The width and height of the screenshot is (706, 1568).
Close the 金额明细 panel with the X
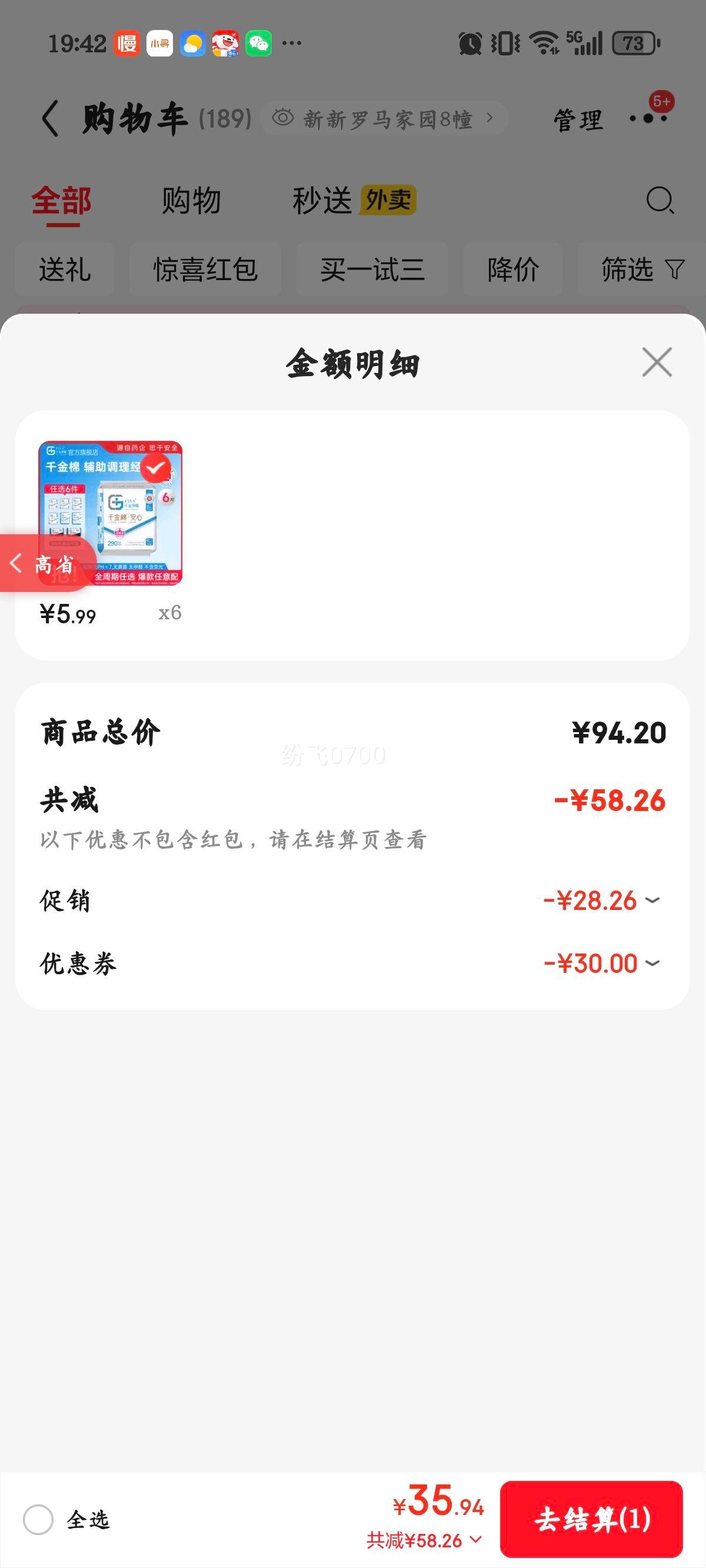(x=656, y=363)
